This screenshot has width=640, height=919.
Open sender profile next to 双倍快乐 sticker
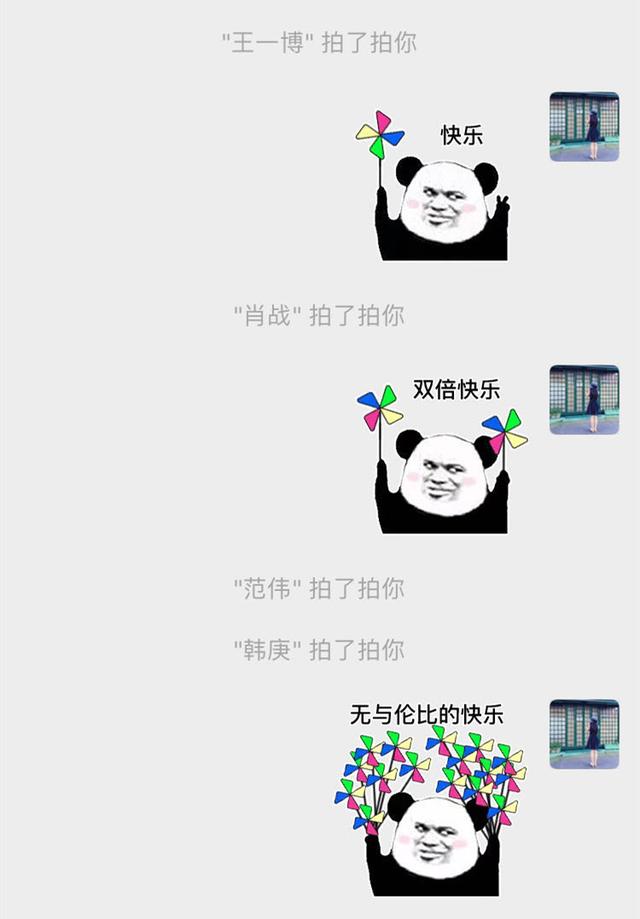(x=584, y=400)
